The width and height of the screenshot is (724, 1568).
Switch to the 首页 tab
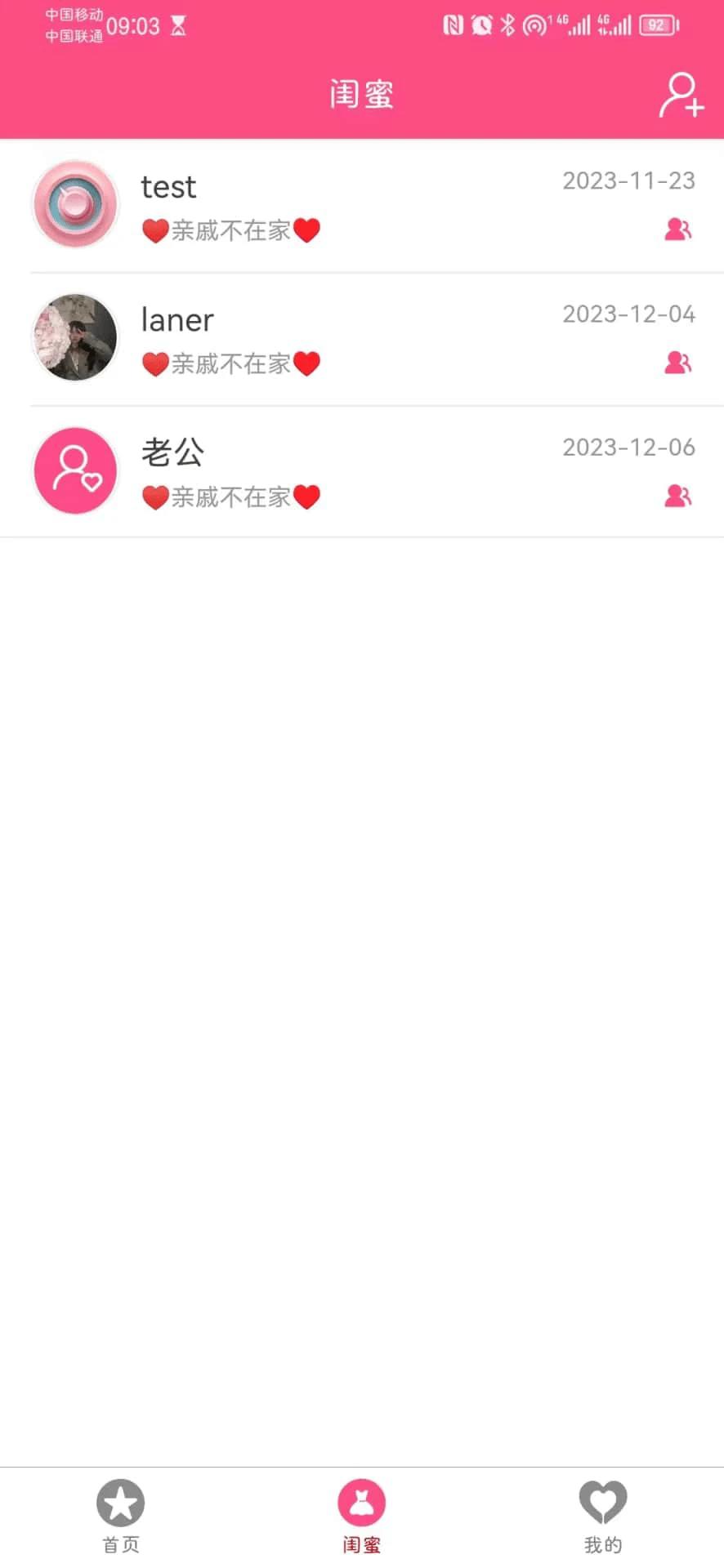(120, 1517)
